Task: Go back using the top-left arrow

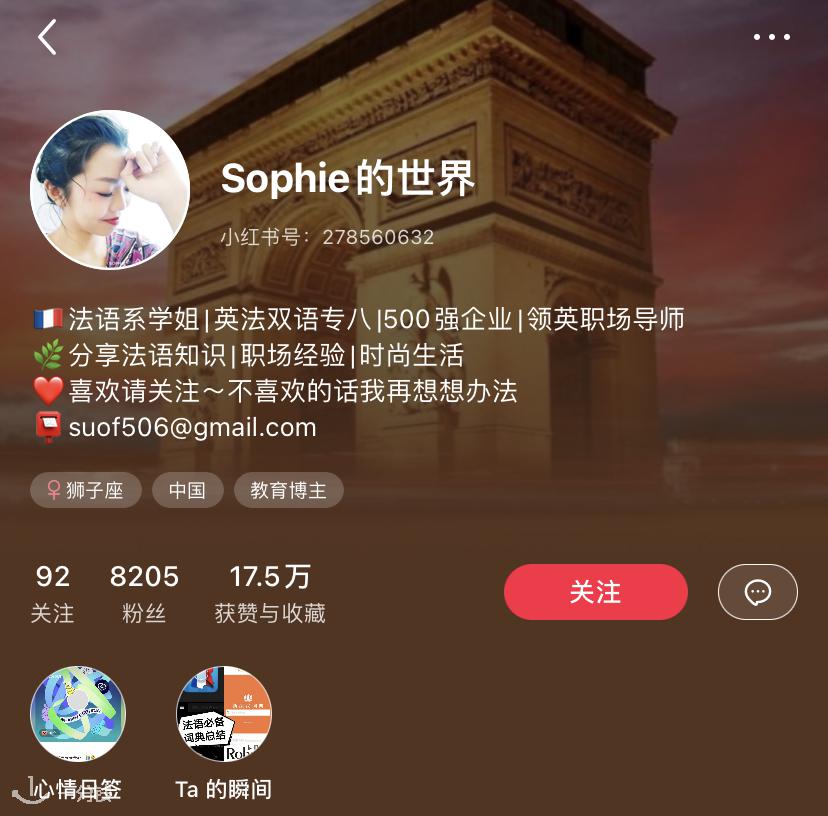Action: (47, 38)
